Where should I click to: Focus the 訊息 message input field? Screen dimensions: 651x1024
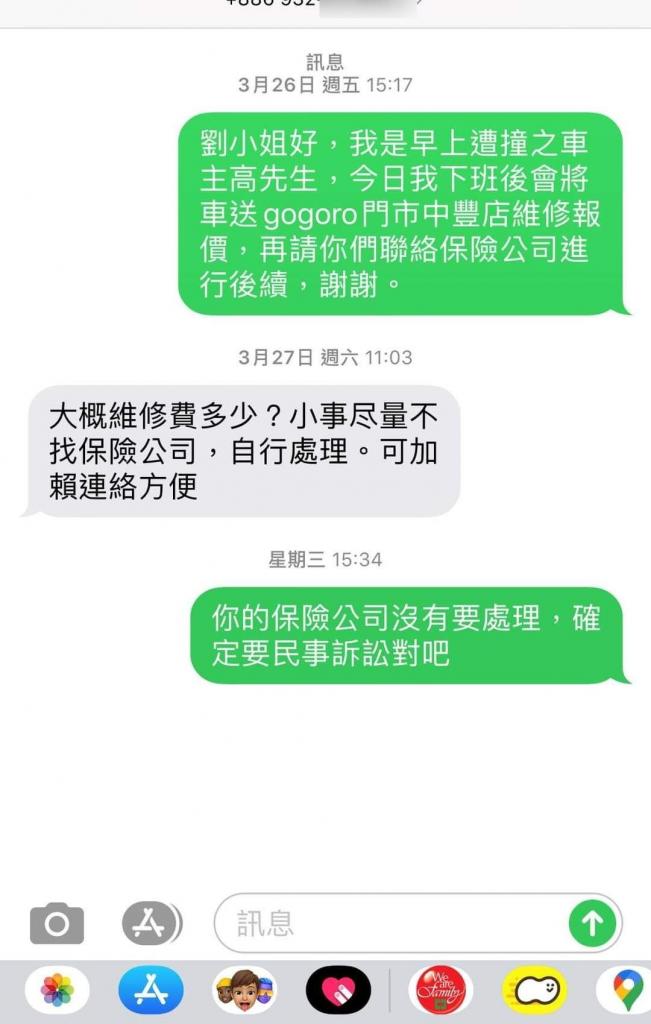tap(390, 923)
